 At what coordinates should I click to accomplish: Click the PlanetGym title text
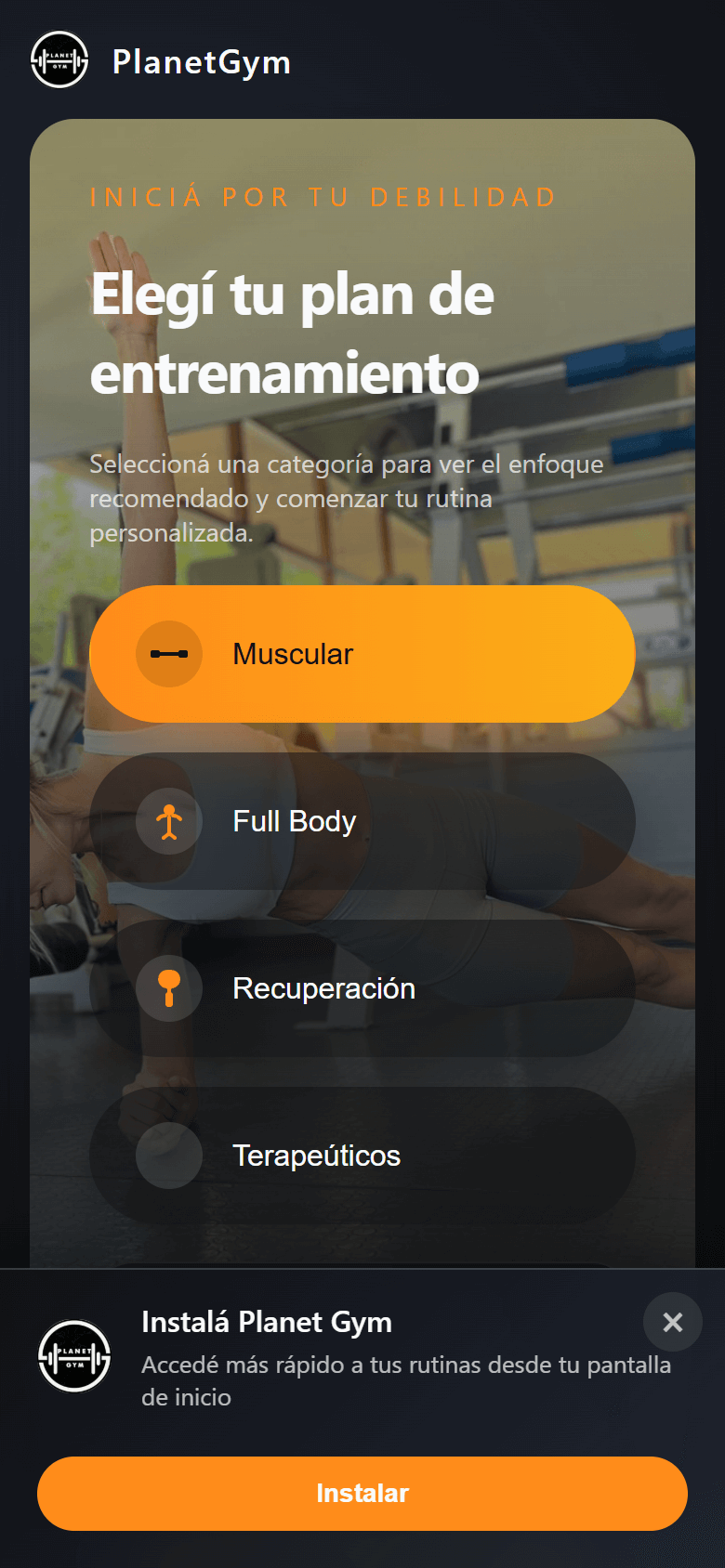click(x=202, y=61)
